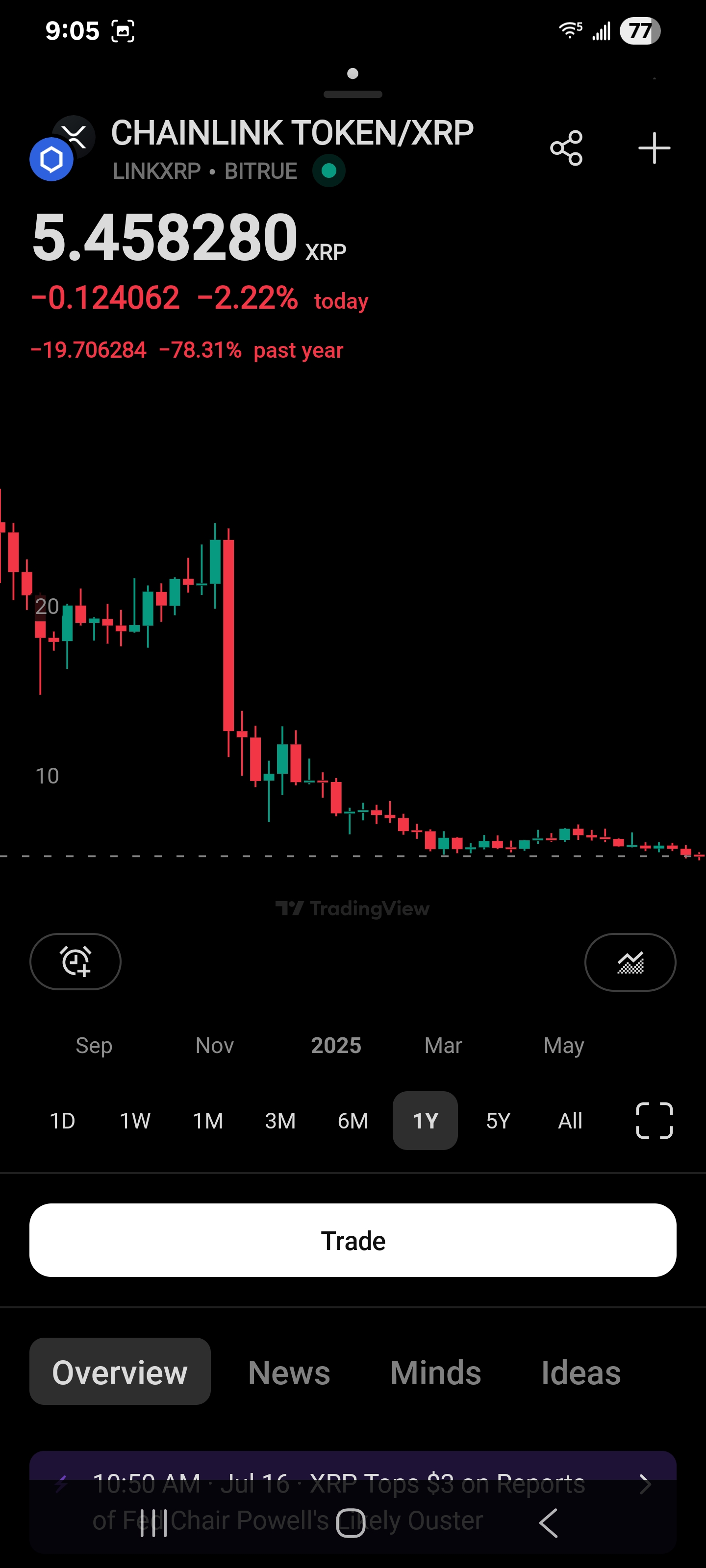706x1568 pixels.
Task: Go back using the system back button
Action: click(548, 1523)
